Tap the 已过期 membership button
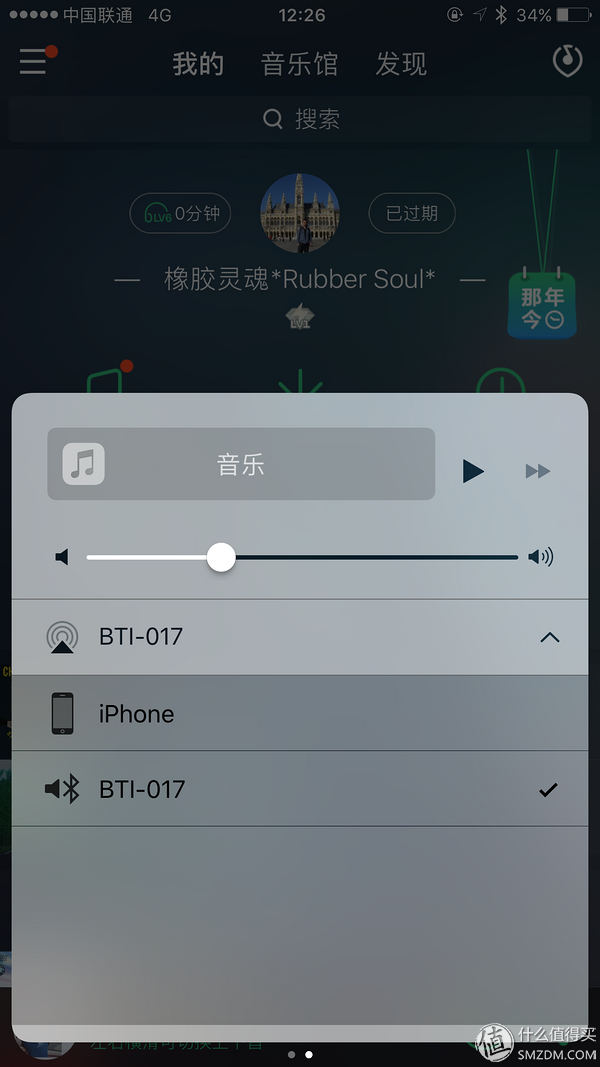This screenshot has width=600, height=1067. [412, 213]
